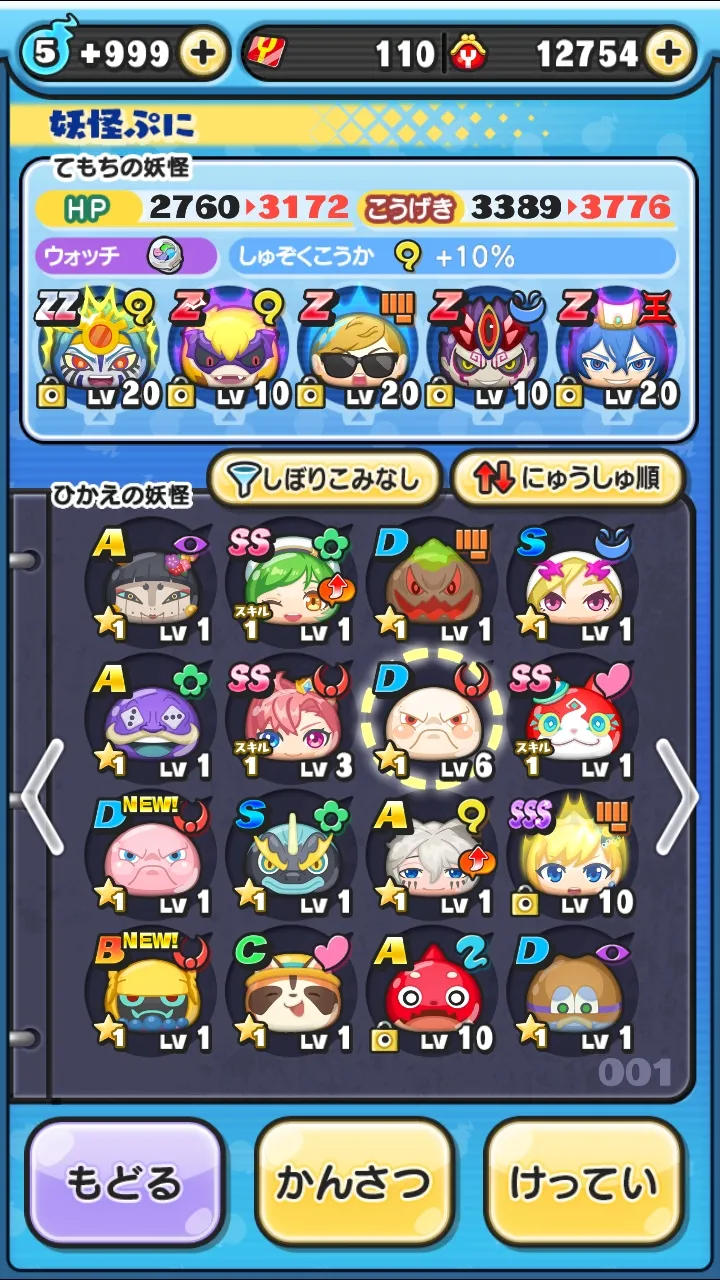720x1280 pixels.
Task: Confirm selection with けってい button
Action: tap(585, 1183)
